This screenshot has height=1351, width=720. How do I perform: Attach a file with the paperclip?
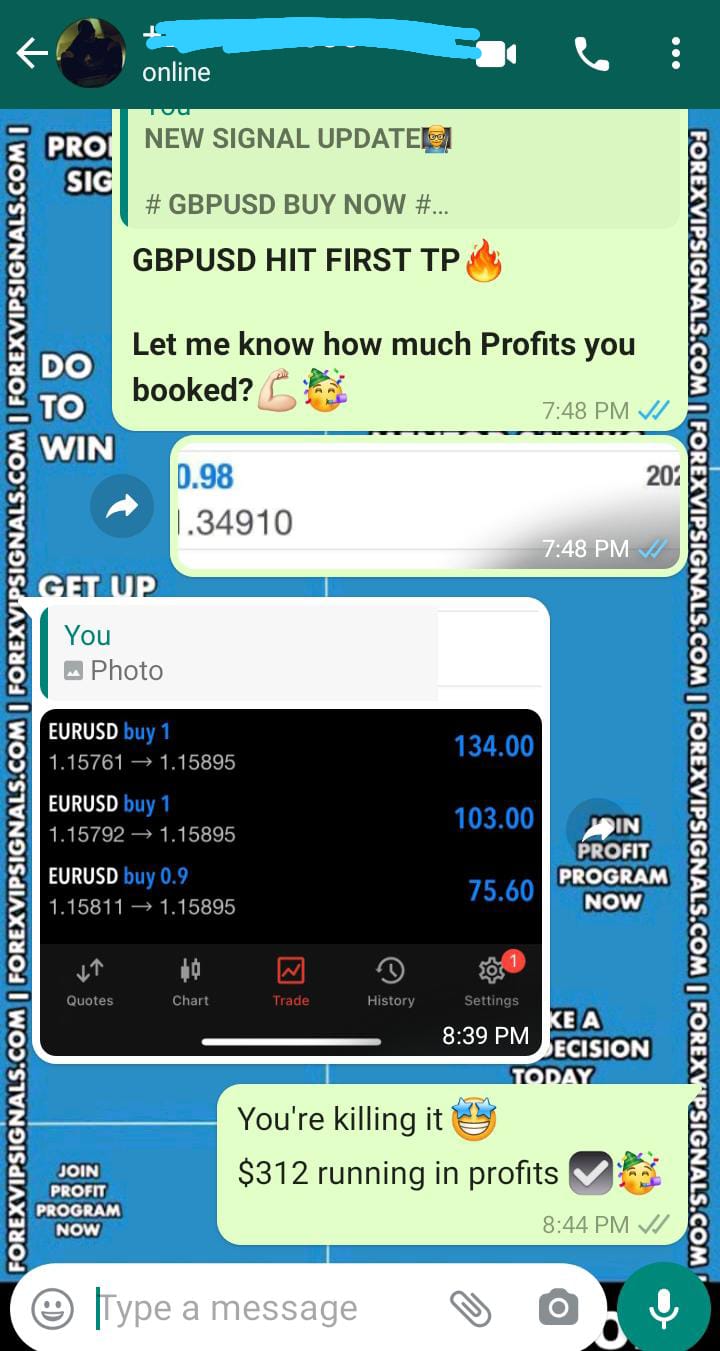tap(470, 1308)
